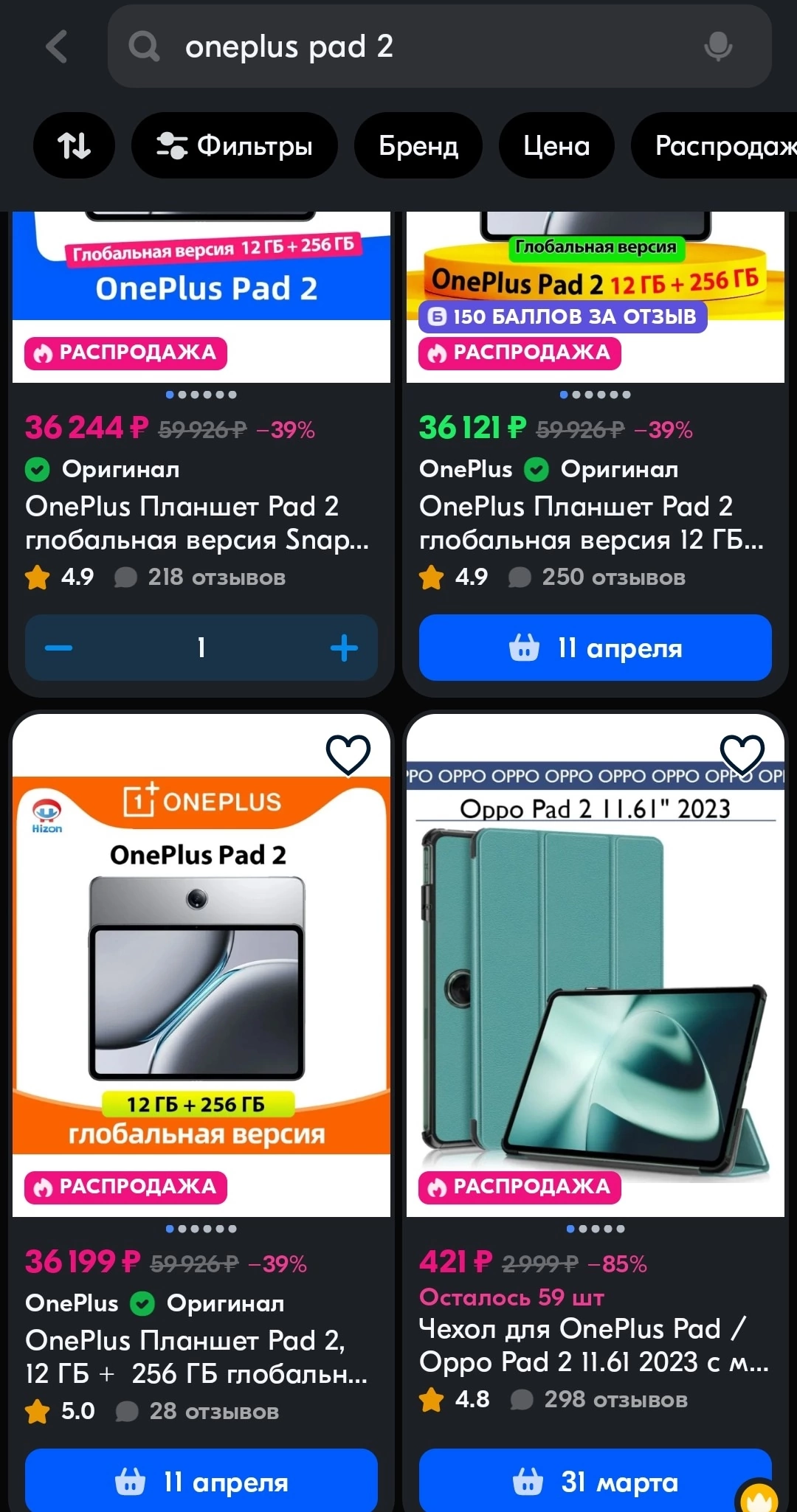Open the sort options icon

(x=74, y=145)
